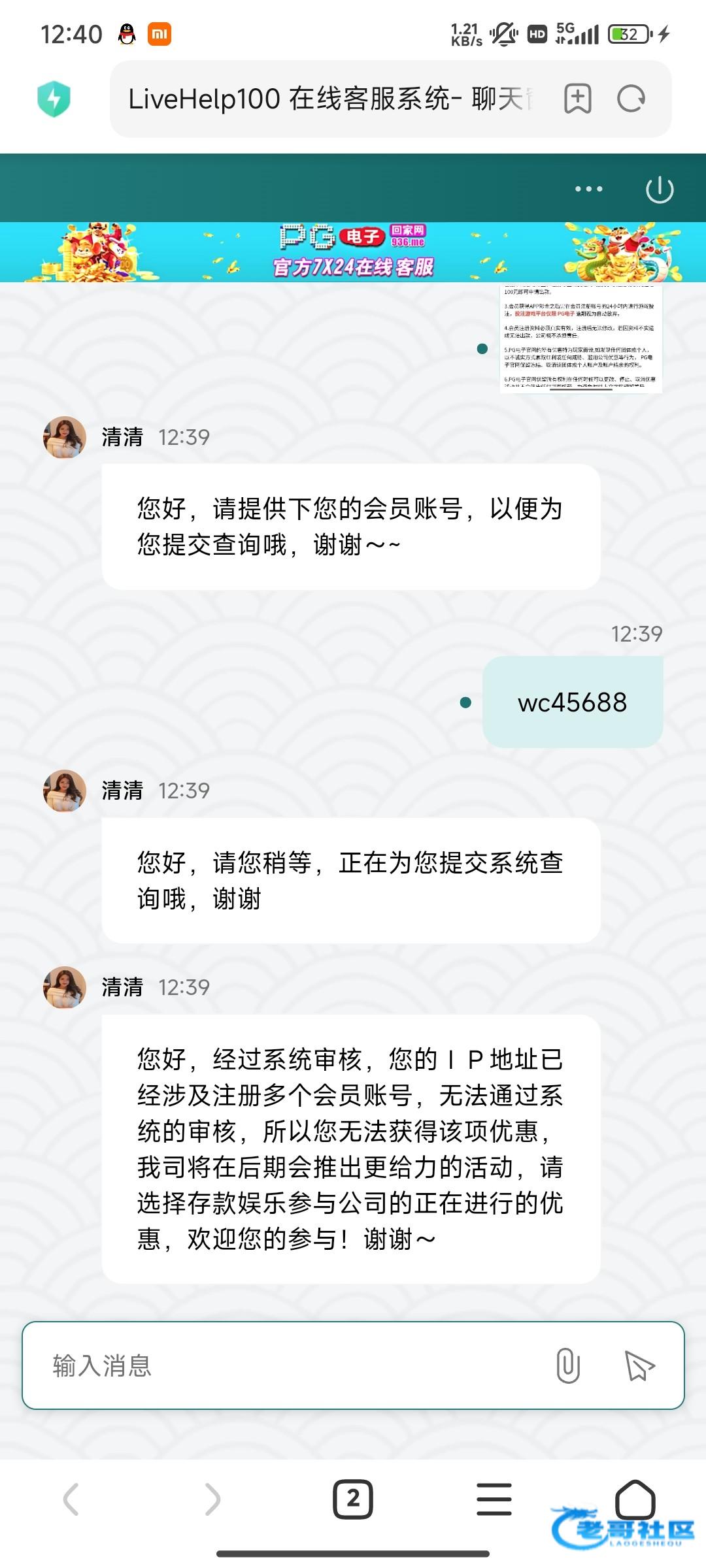Screen dimensions: 706x1568
Task: Attach a file with the paperclip icon
Action: 567,1366
